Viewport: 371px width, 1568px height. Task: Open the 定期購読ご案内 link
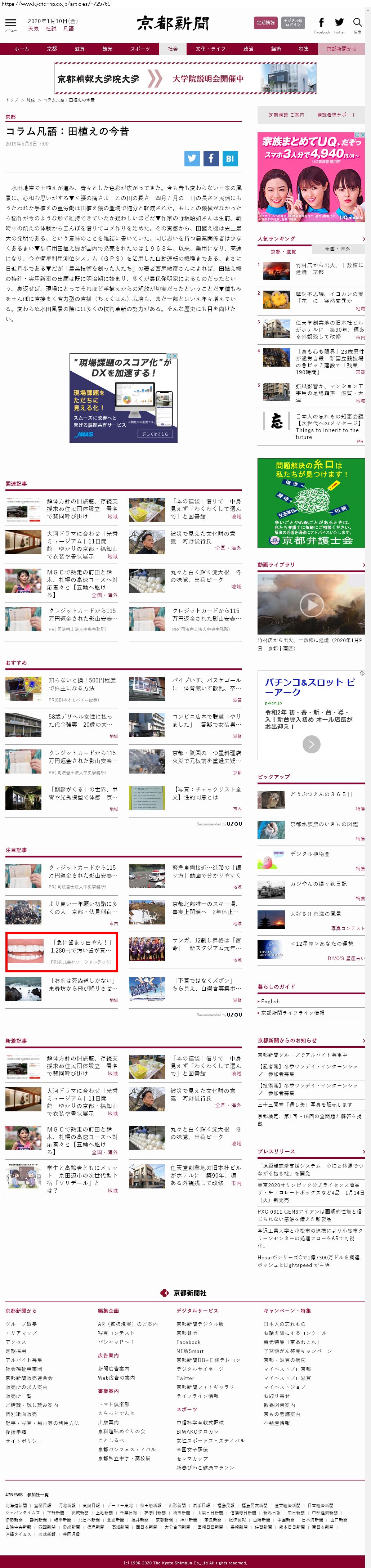pyautogui.click(x=286, y=115)
